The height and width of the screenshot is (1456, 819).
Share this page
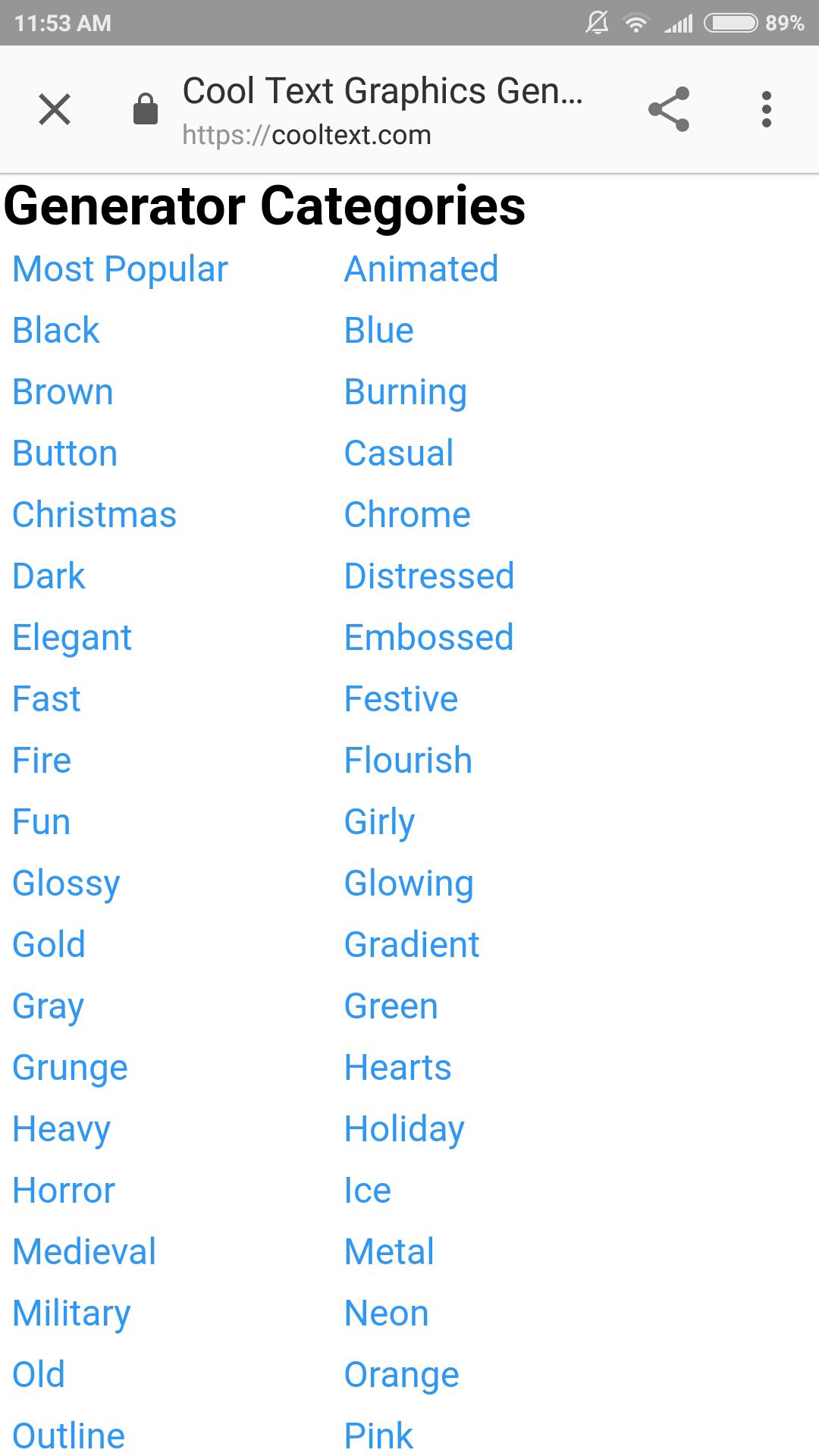[669, 109]
